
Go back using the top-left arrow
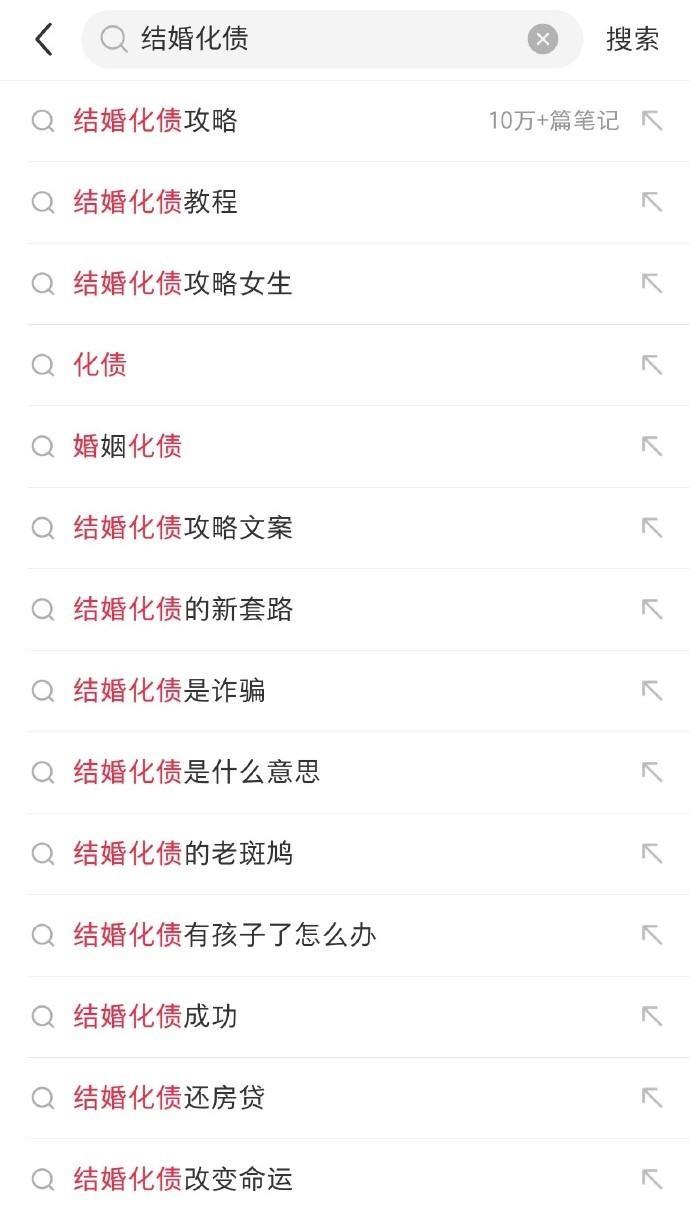(43, 40)
